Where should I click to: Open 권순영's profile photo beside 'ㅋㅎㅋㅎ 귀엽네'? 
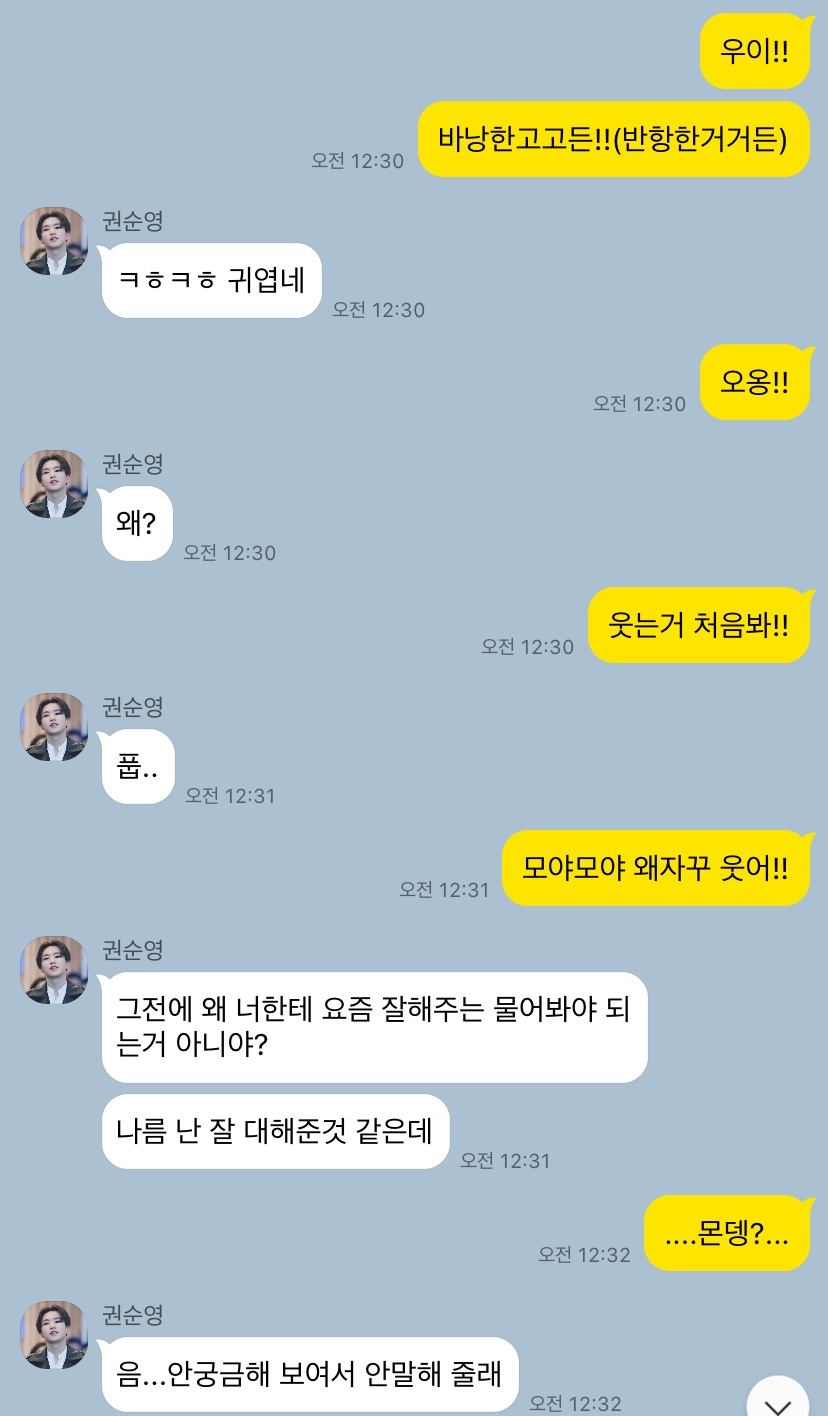point(54,241)
